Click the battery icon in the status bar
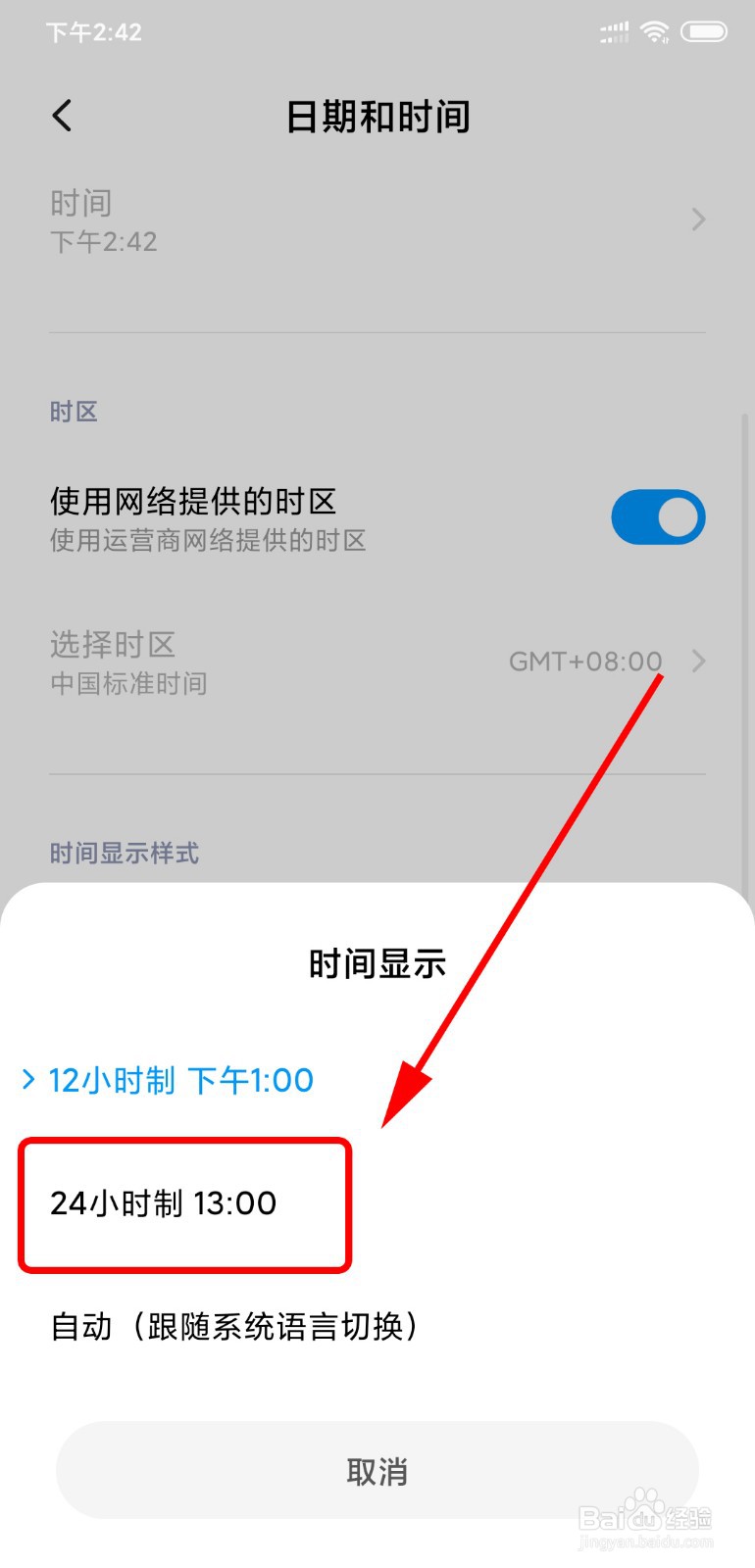 point(704,29)
